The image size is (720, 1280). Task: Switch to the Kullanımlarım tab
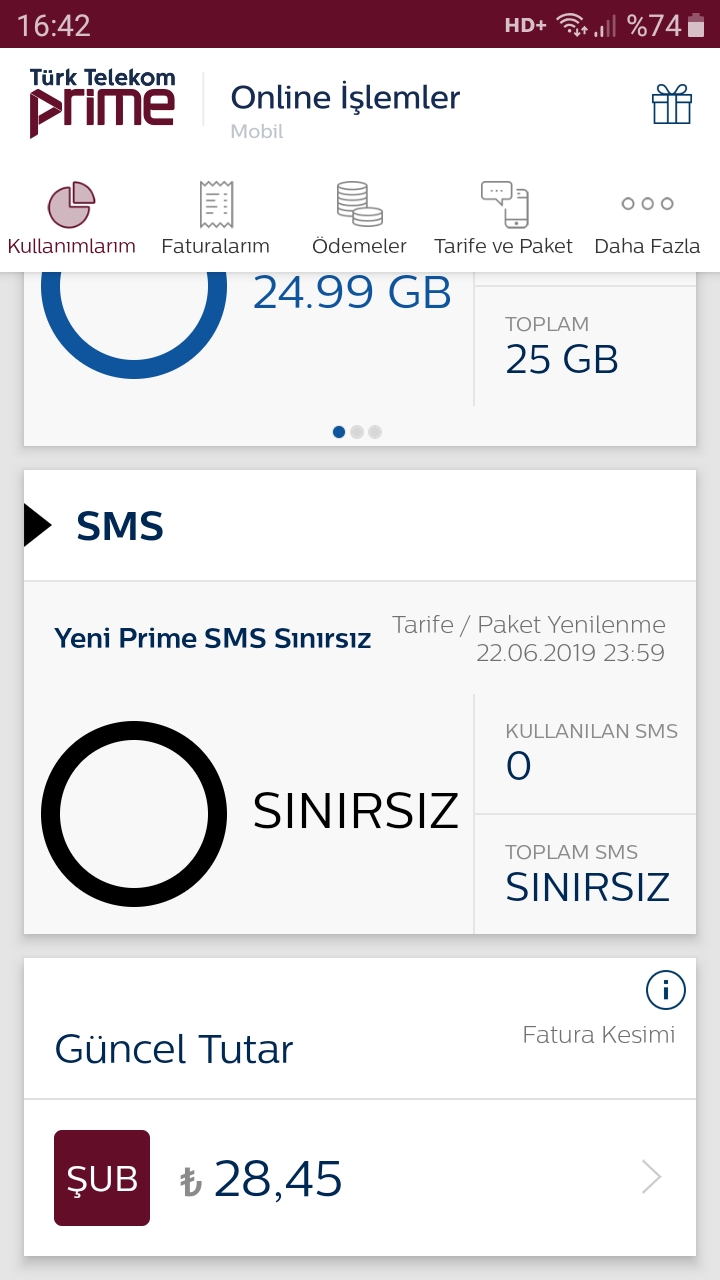tap(71, 218)
